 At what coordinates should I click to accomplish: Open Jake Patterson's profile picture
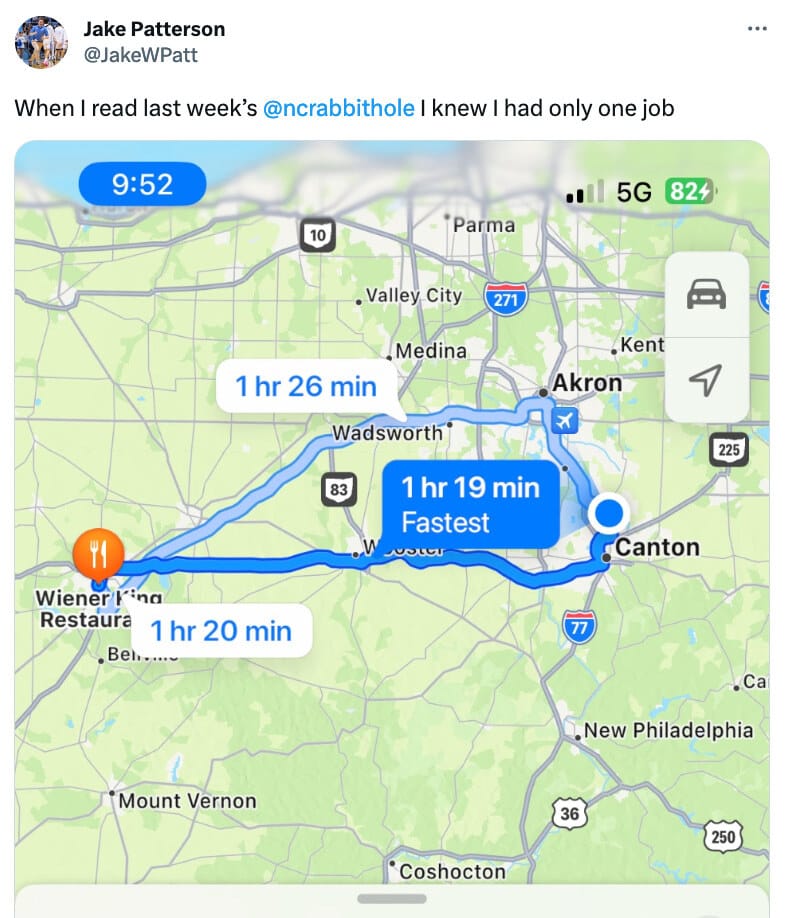pyautogui.click(x=41, y=42)
